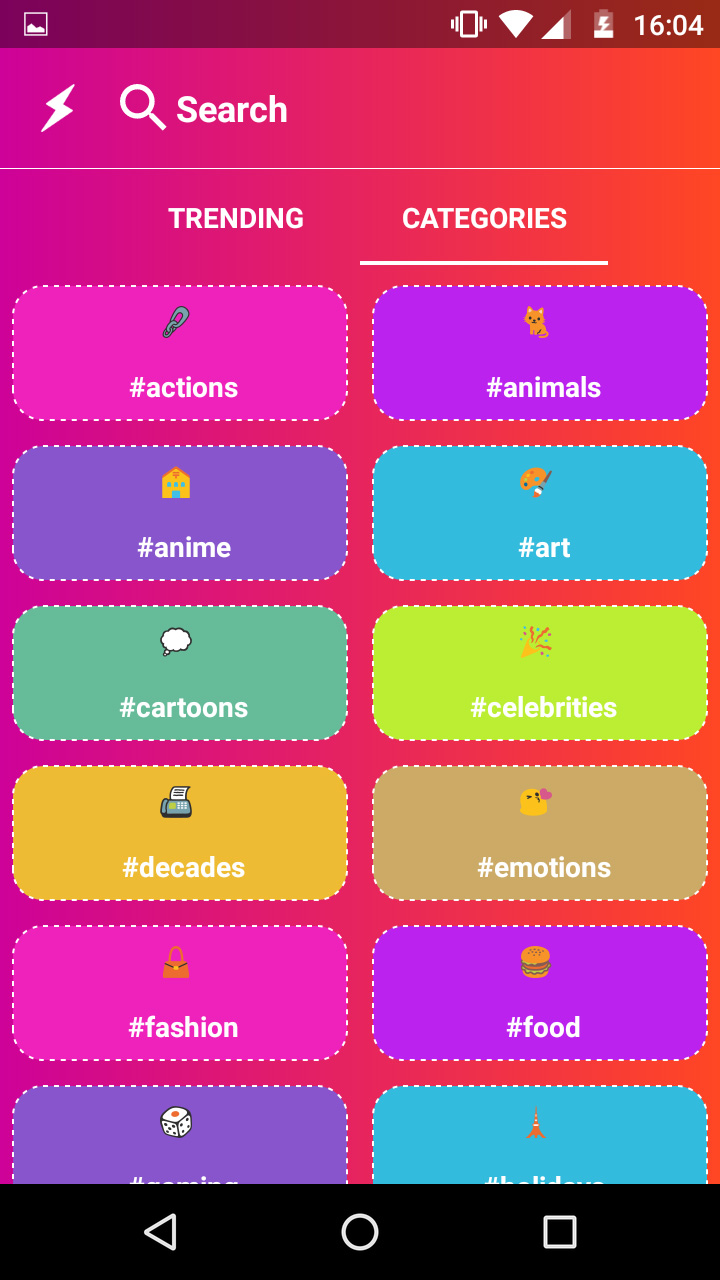This screenshot has height=1280, width=720.
Task: Switch to the Trending tab
Action: tap(236, 218)
